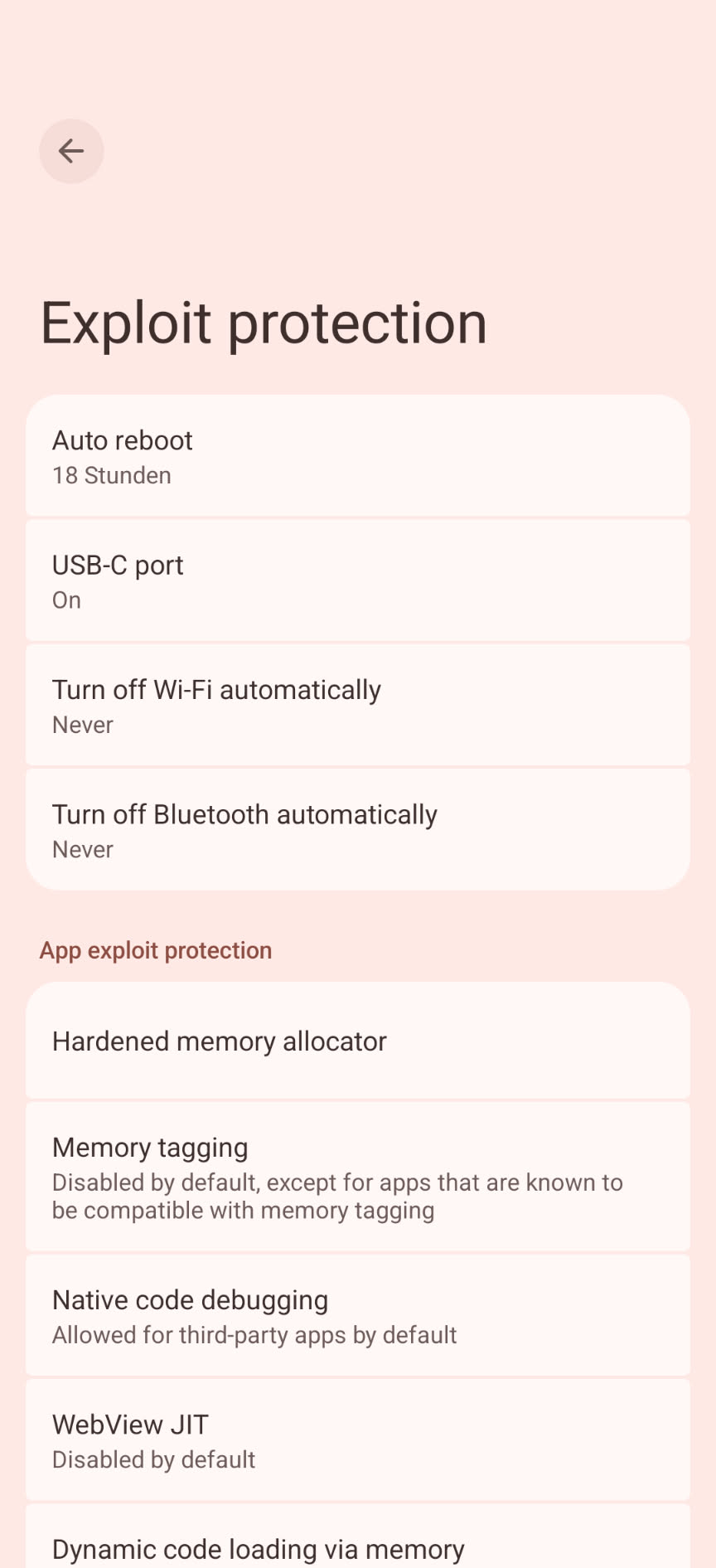Open Hardened memory allocator
This screenshot has width=716, height=1568.
[358, 1041]
